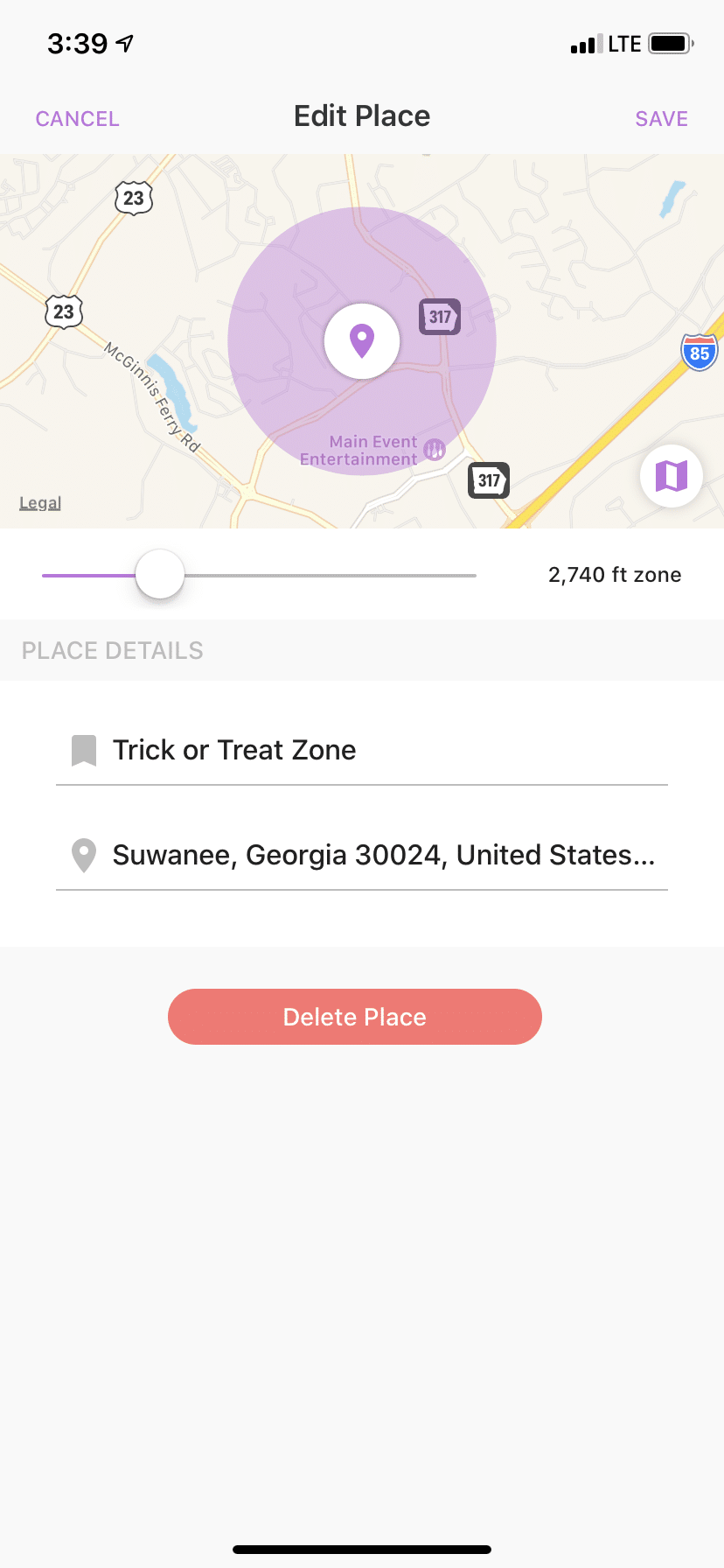Edit the Trick or Treat Zone name

pyautogui.click(x=362, y=750)
